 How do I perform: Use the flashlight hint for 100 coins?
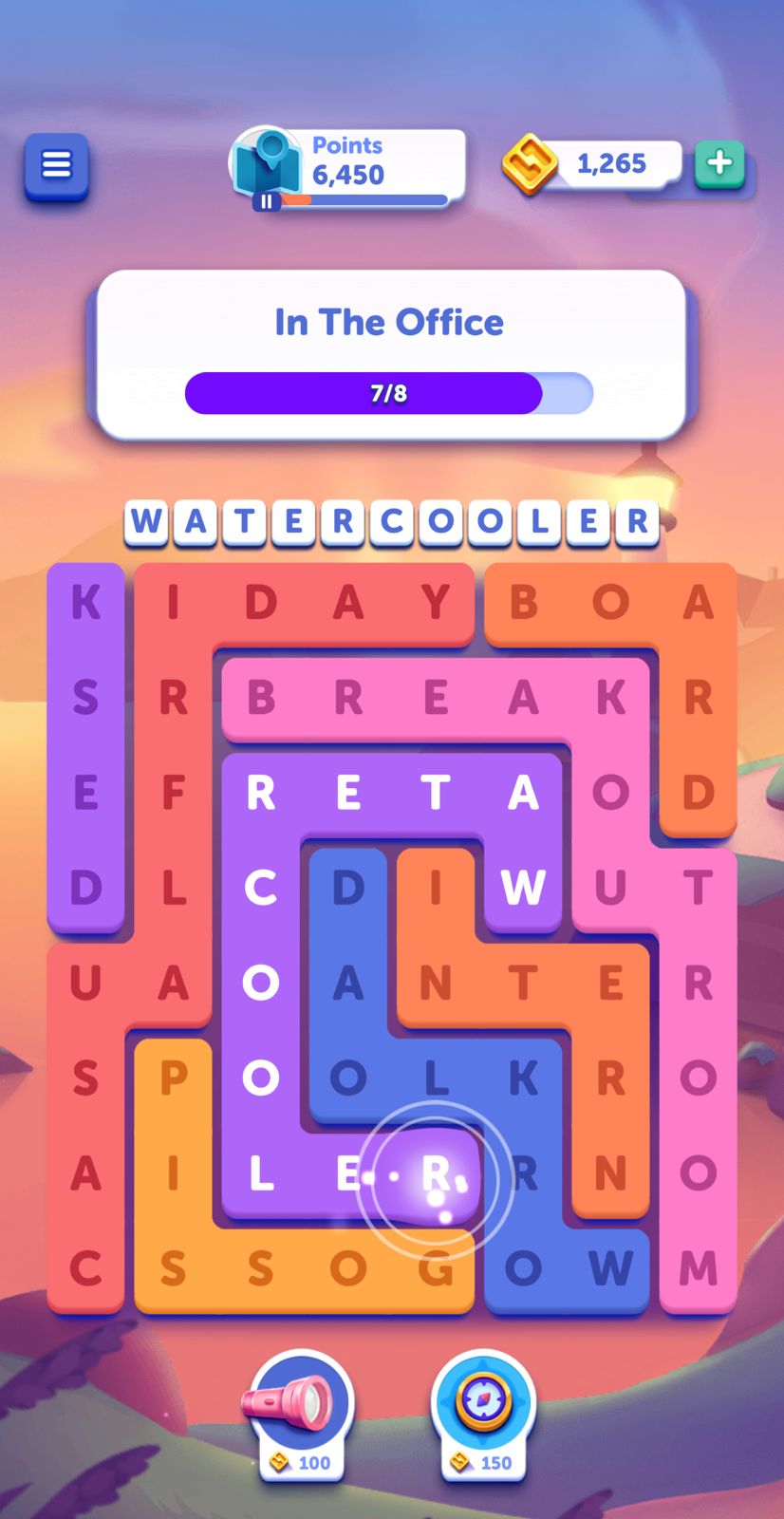(x=303, y=1411)
